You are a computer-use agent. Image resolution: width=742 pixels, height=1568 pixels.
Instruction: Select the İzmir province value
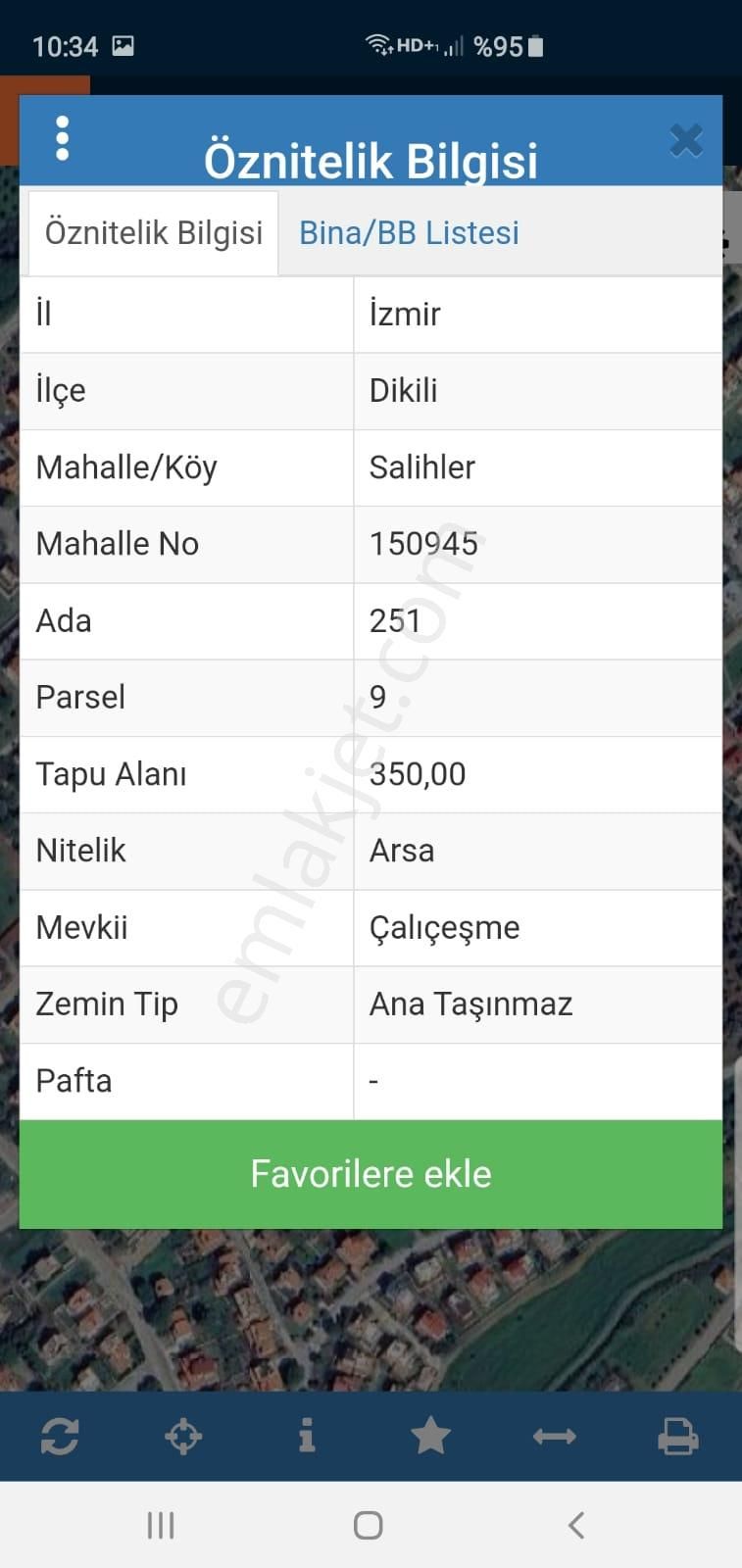[x=404, y=314]
